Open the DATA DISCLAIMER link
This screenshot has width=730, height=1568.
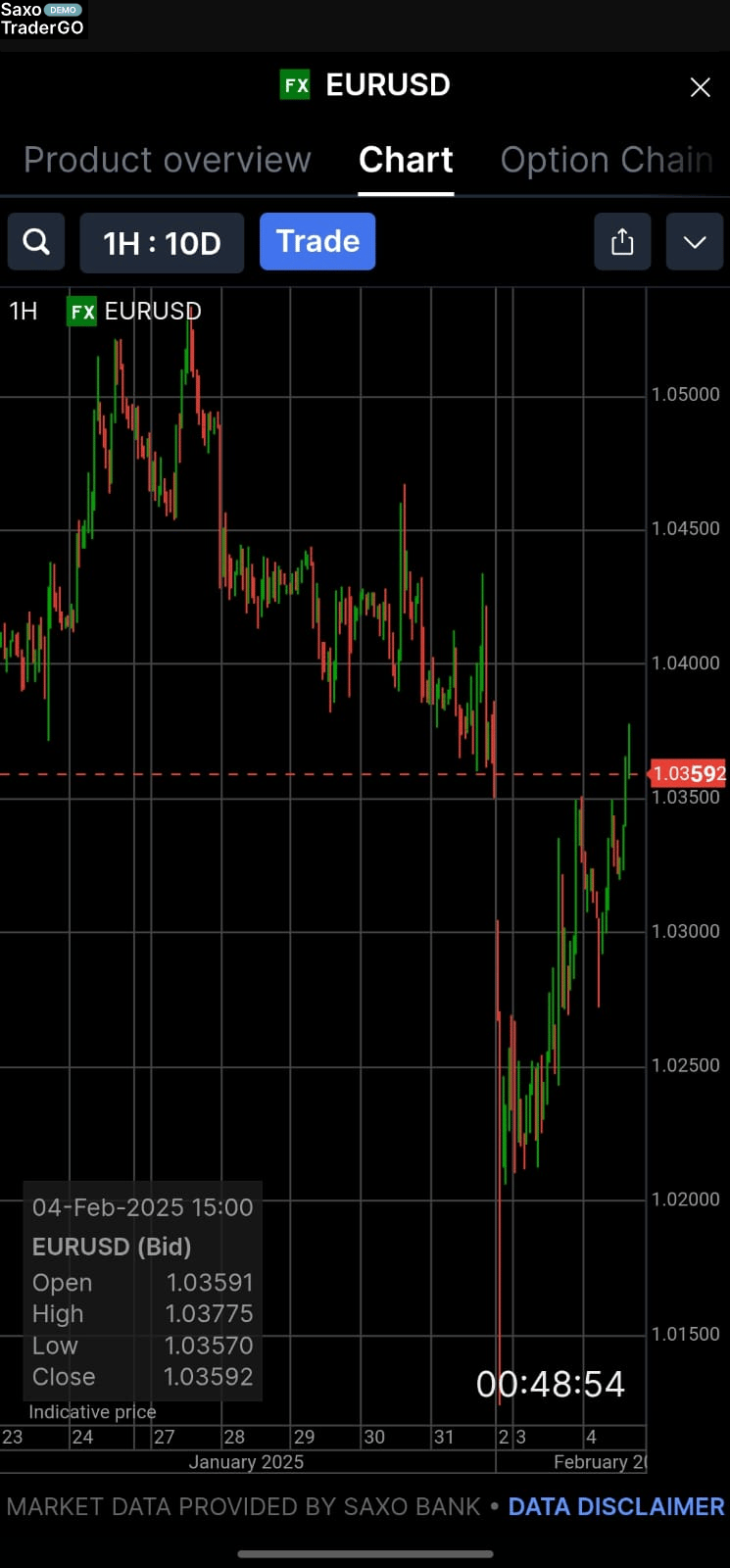click(x=616, y=1506)
